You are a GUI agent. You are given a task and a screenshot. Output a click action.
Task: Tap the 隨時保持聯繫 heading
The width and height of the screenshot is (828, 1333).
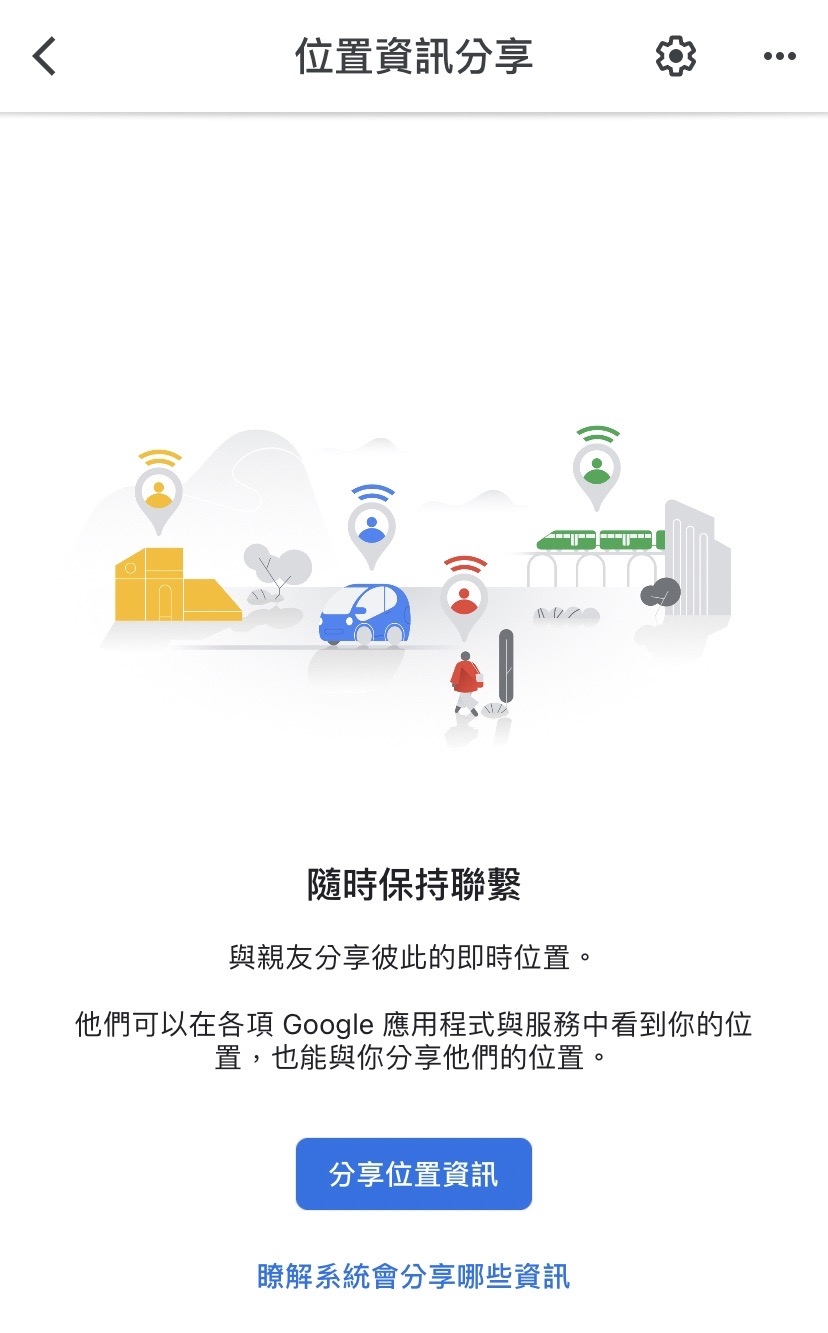(x=414, y=885)
